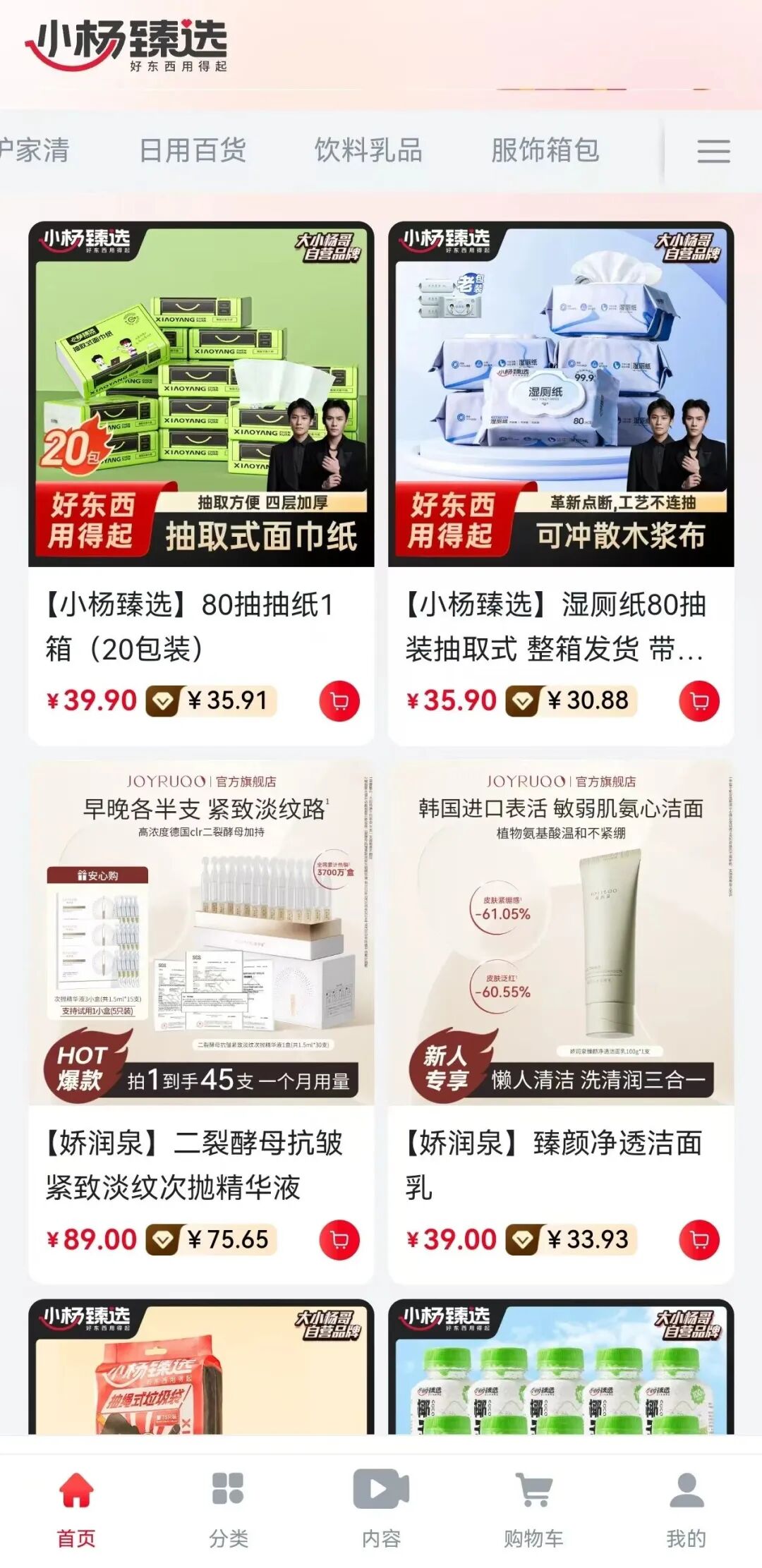The image size is (762, 1568).
Task: Switch to the 日用百货 category tab
Action: click(x=193, y=150)
